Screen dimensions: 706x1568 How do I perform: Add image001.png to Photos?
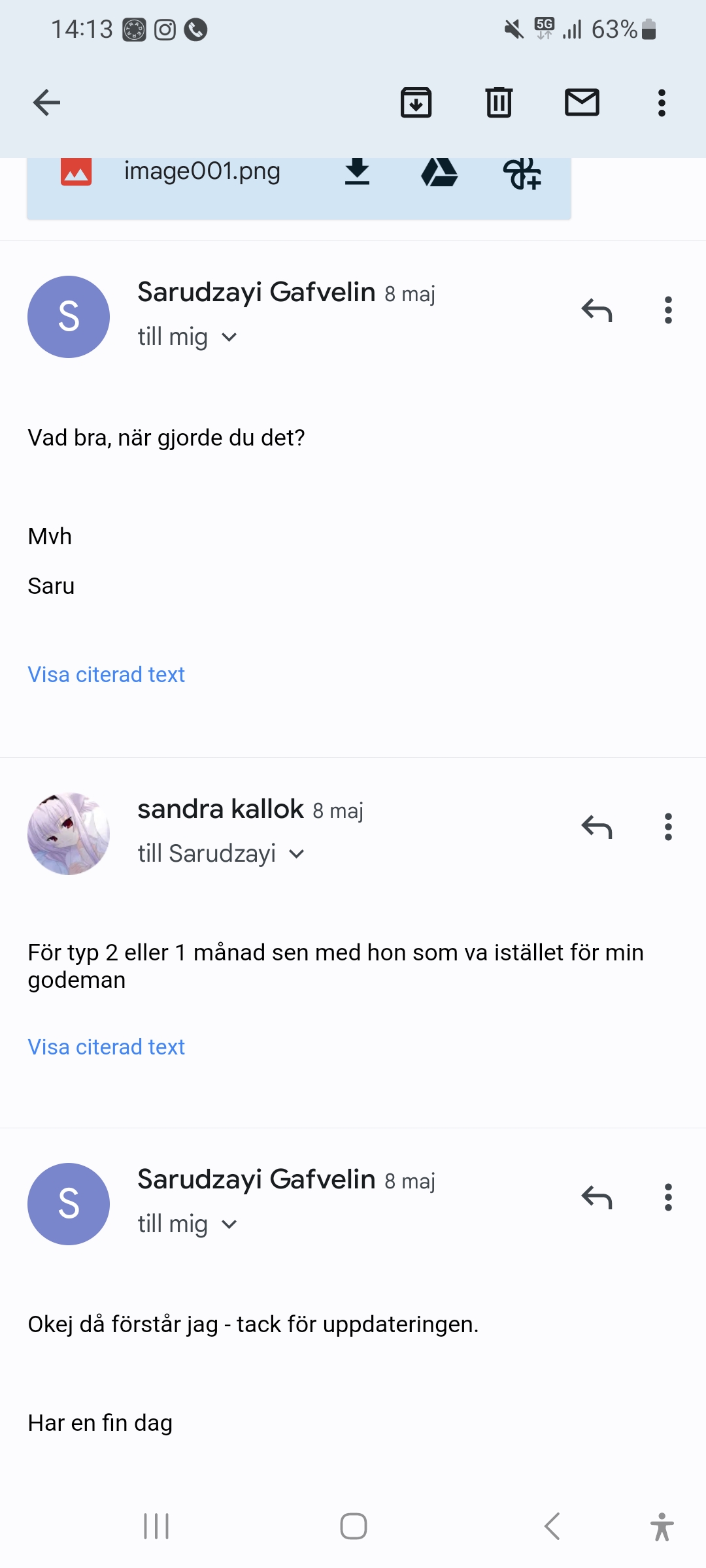click(522, 174)
